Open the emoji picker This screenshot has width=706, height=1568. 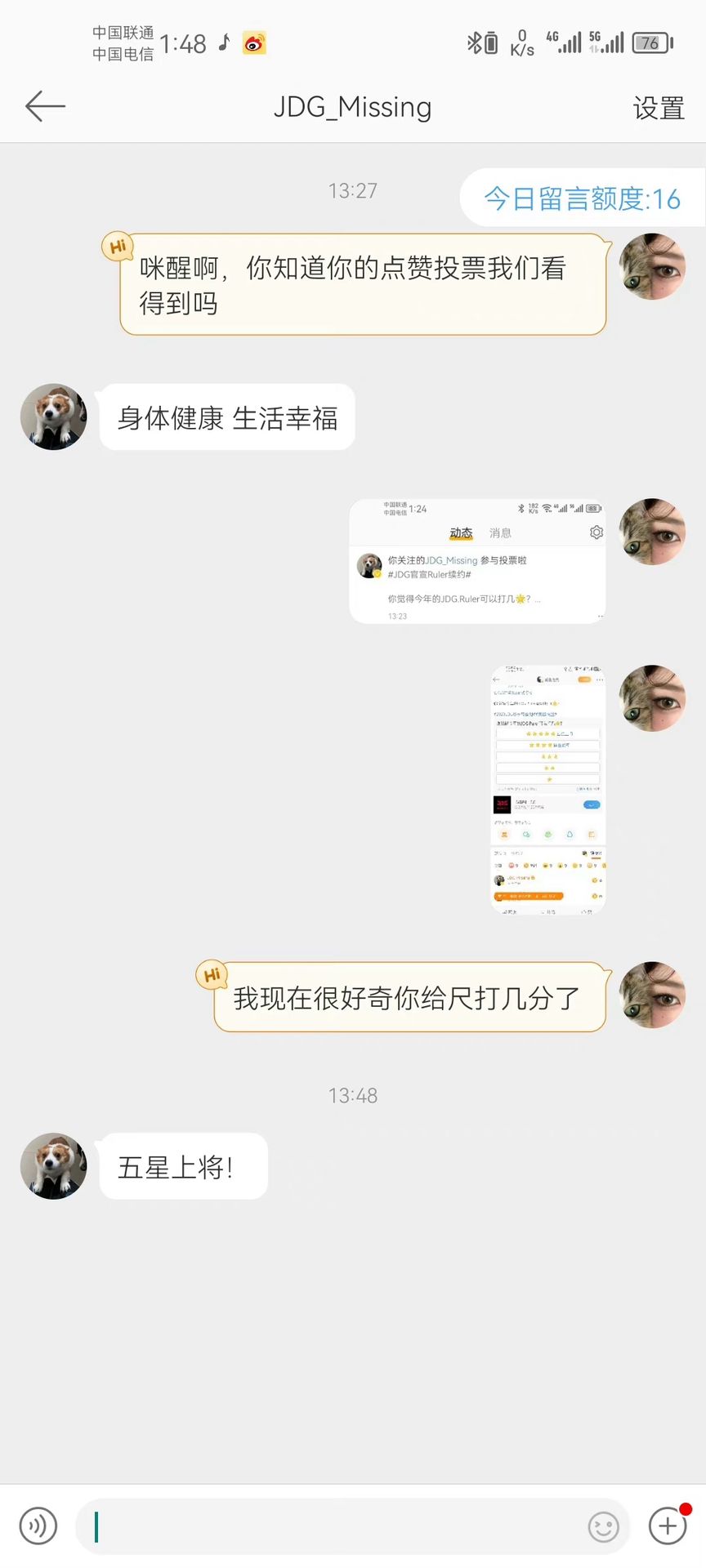(603, 1526)
